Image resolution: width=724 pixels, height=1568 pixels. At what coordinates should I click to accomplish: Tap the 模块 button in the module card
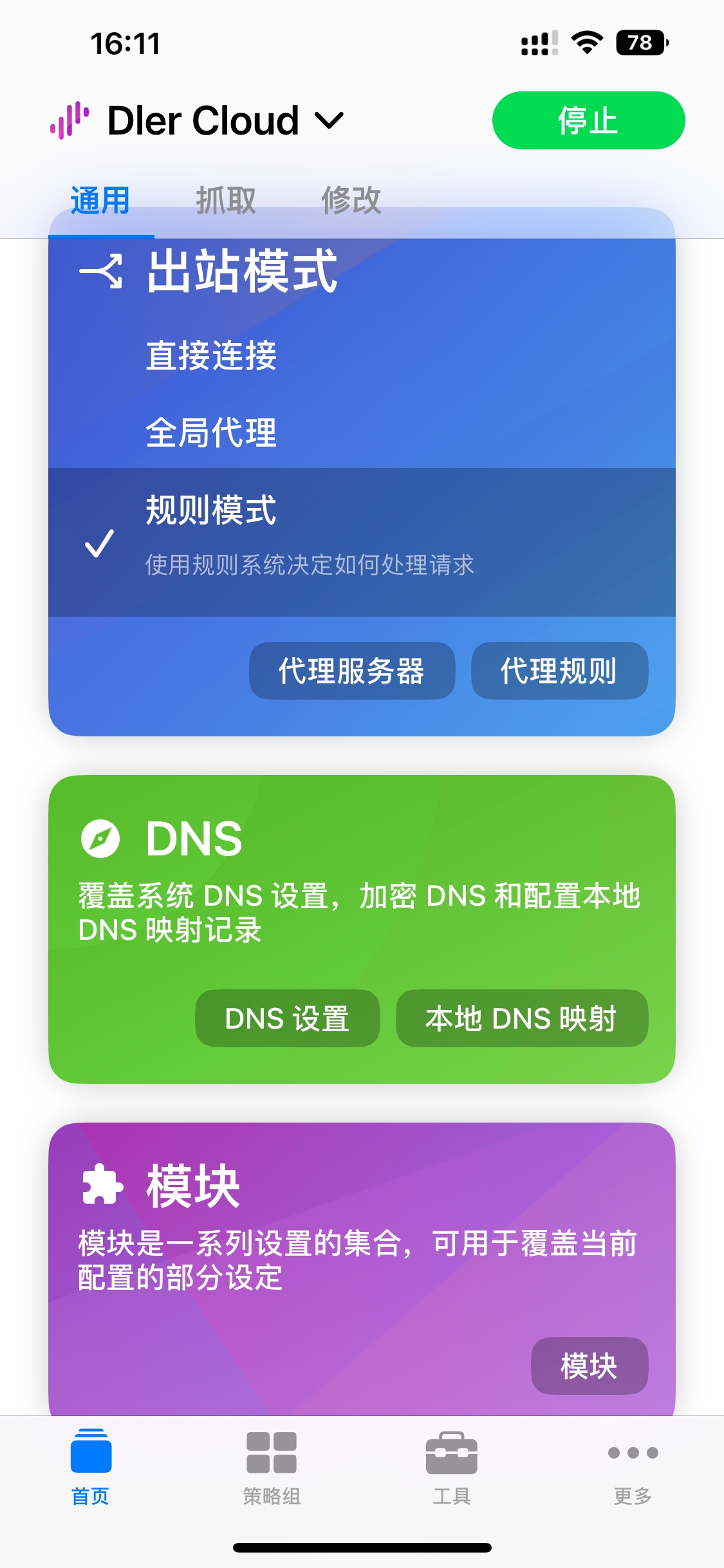click(589, 1366)
